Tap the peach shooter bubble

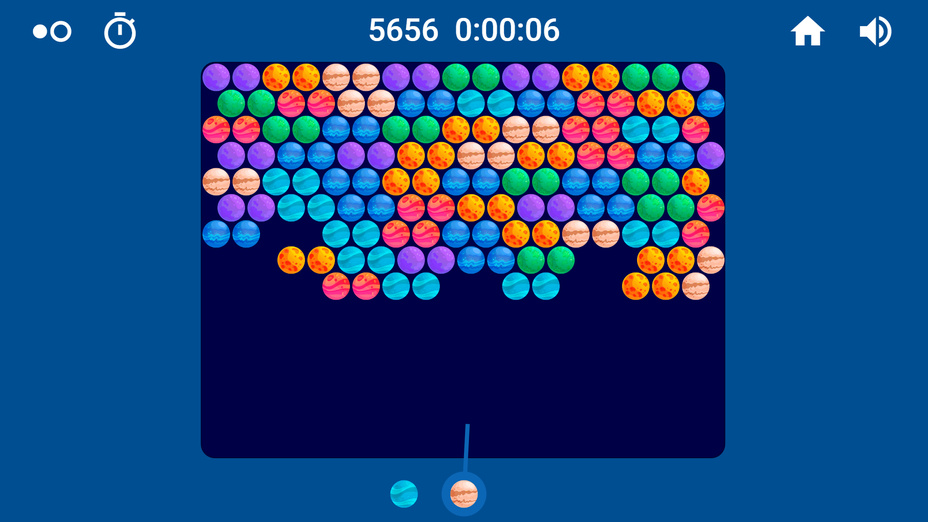[464, 493]
